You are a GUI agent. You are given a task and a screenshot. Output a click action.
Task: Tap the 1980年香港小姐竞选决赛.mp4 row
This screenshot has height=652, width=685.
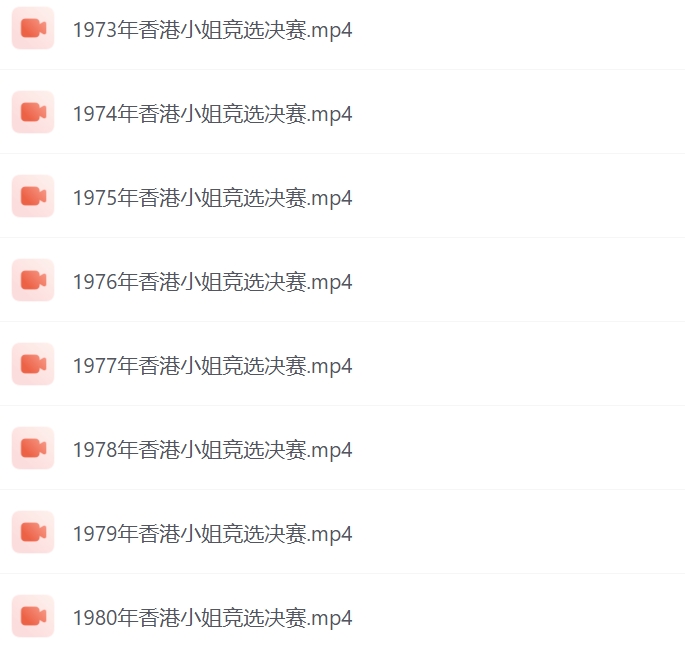click(x=212, y=618)
